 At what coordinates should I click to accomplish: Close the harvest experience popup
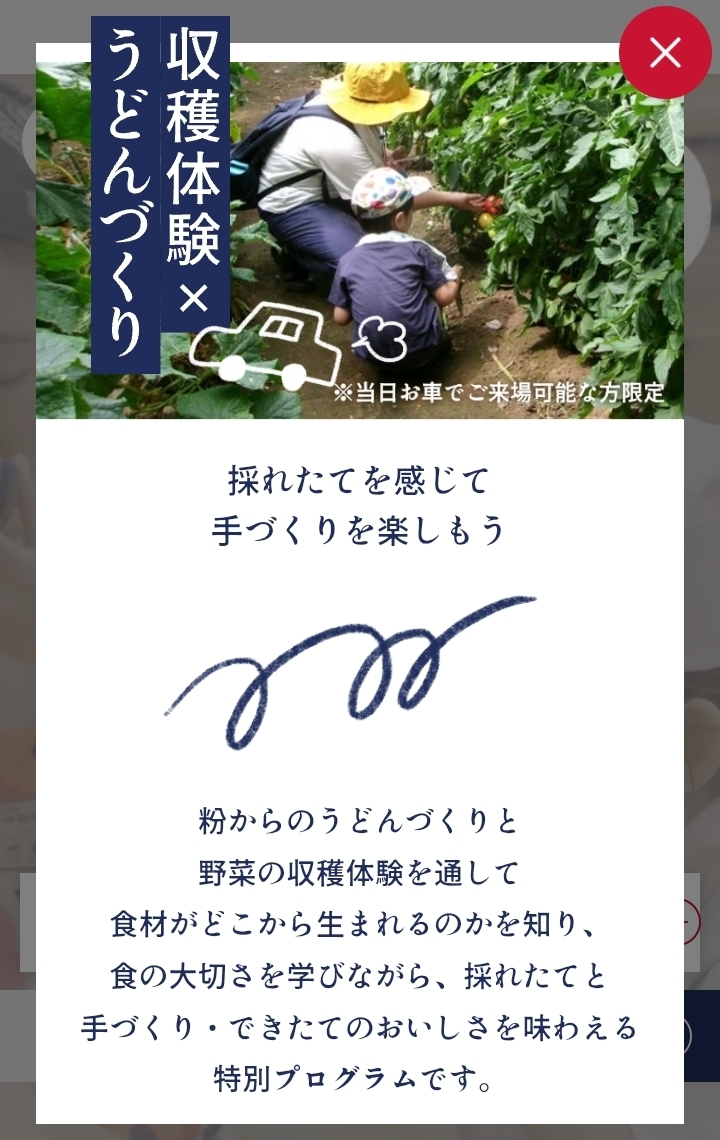[665, 52]
